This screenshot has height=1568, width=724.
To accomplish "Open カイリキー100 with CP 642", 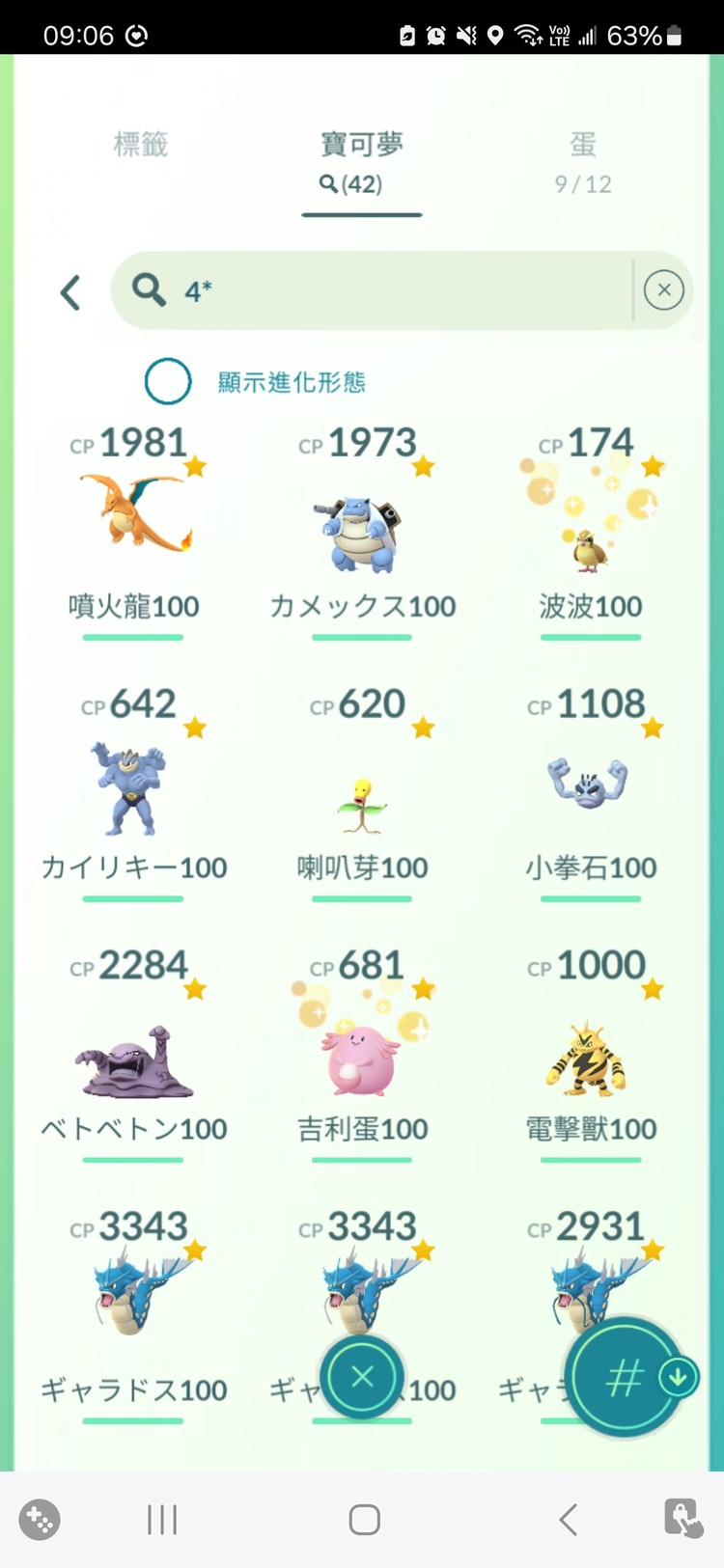I will (x=133, y=786).
